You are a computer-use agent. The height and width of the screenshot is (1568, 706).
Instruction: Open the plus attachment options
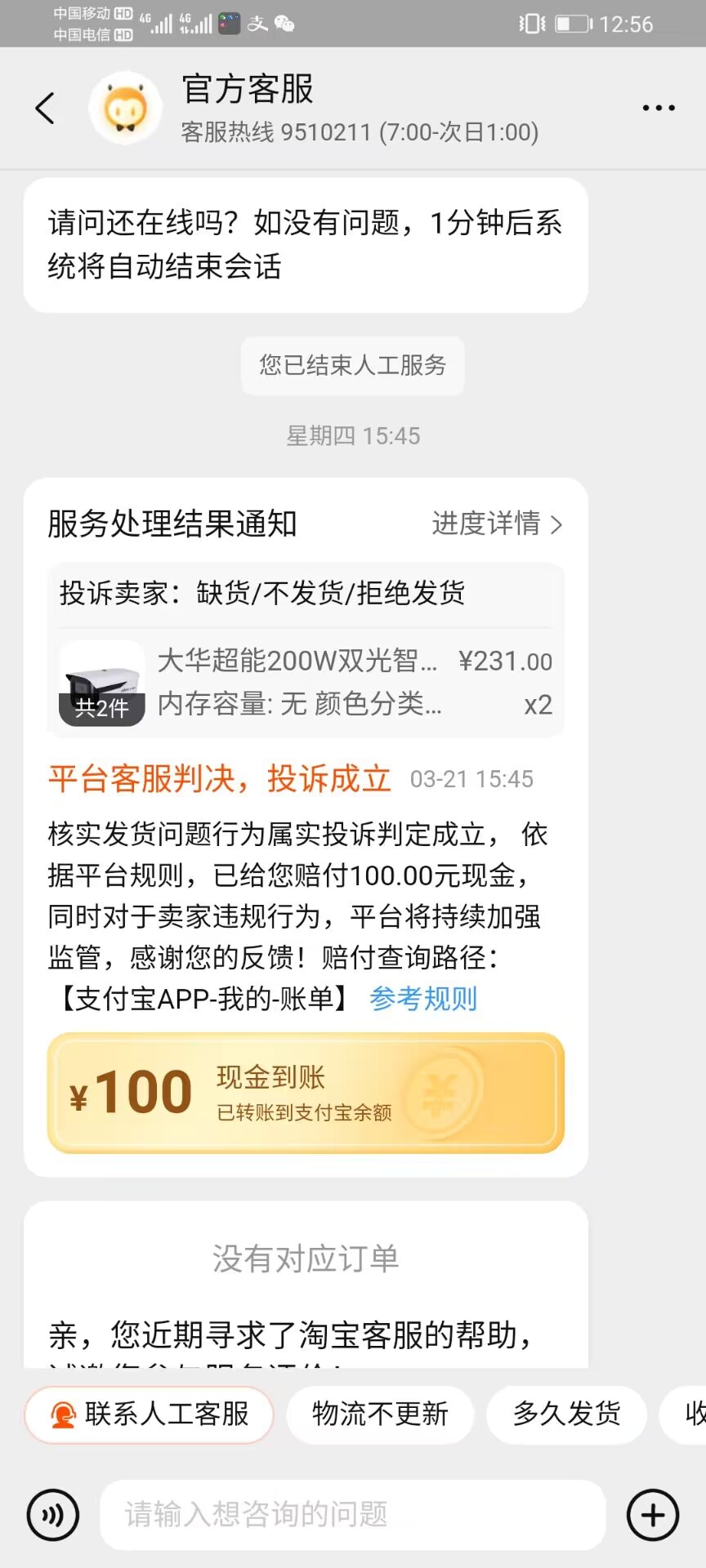pos(652,1515)
